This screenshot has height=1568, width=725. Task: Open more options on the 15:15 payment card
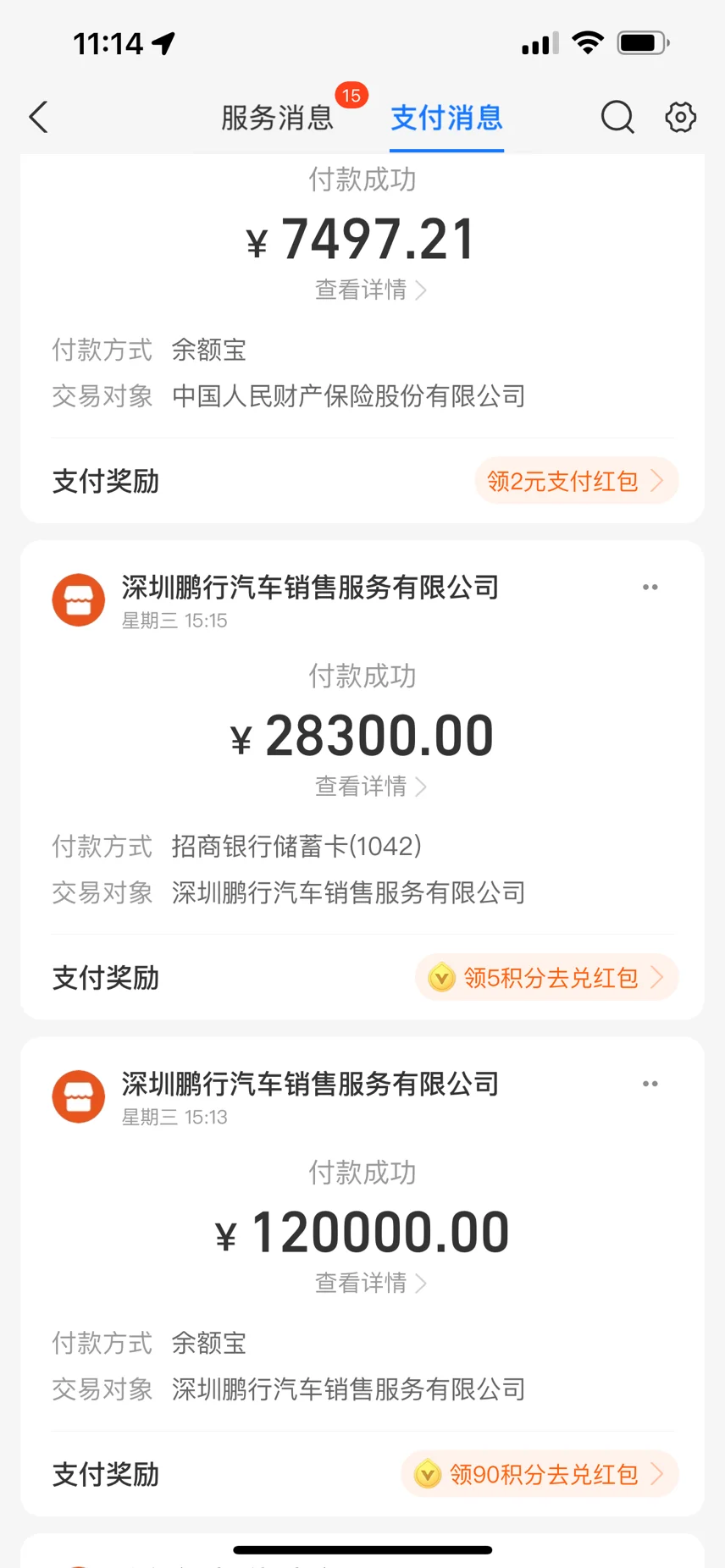pyautogui.click(x=650, y=587)
